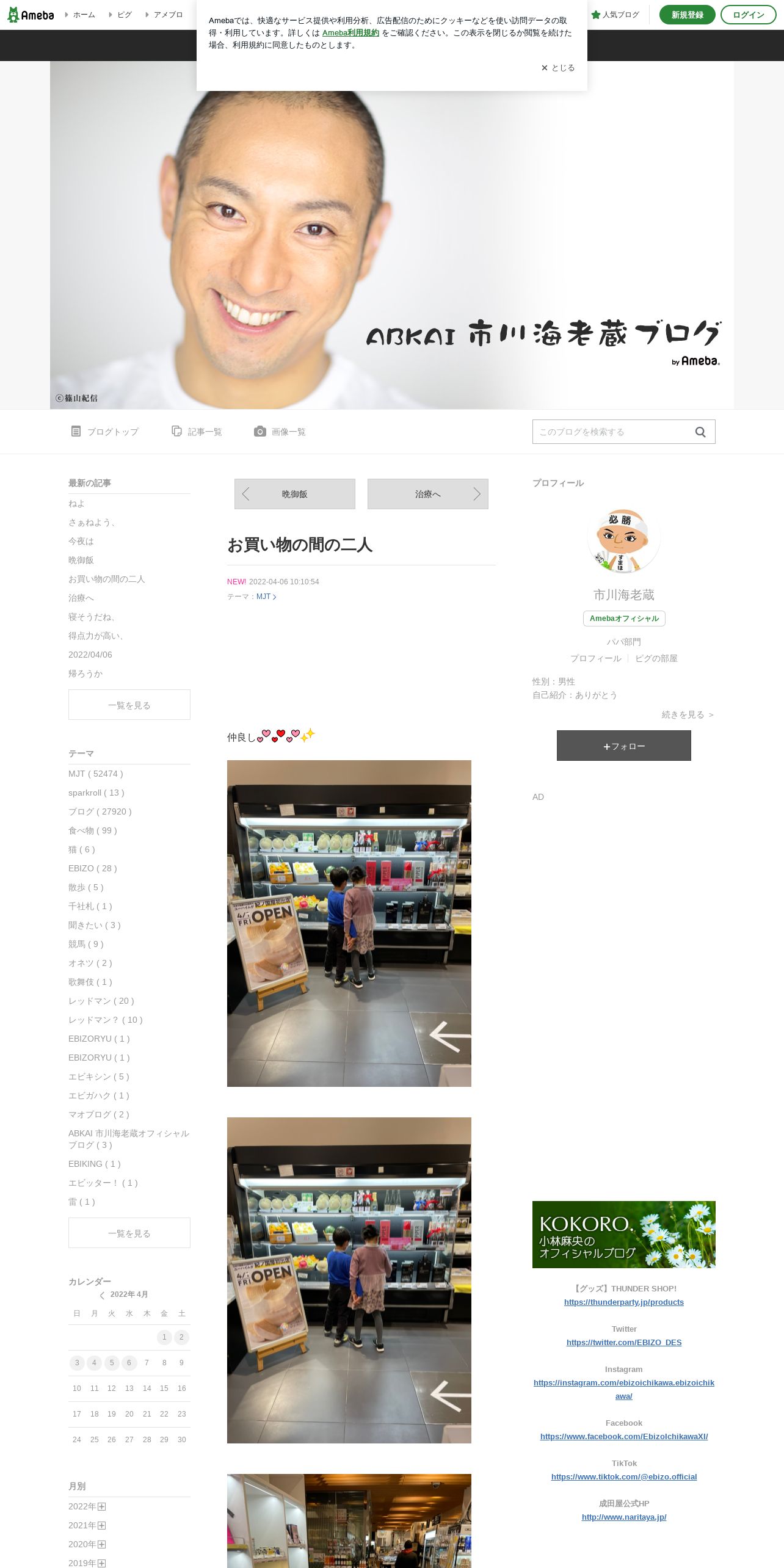The image size is (784, 1568).
Task: Dismiss the cookie notice with とじる
Action: (x=558, y=68)
